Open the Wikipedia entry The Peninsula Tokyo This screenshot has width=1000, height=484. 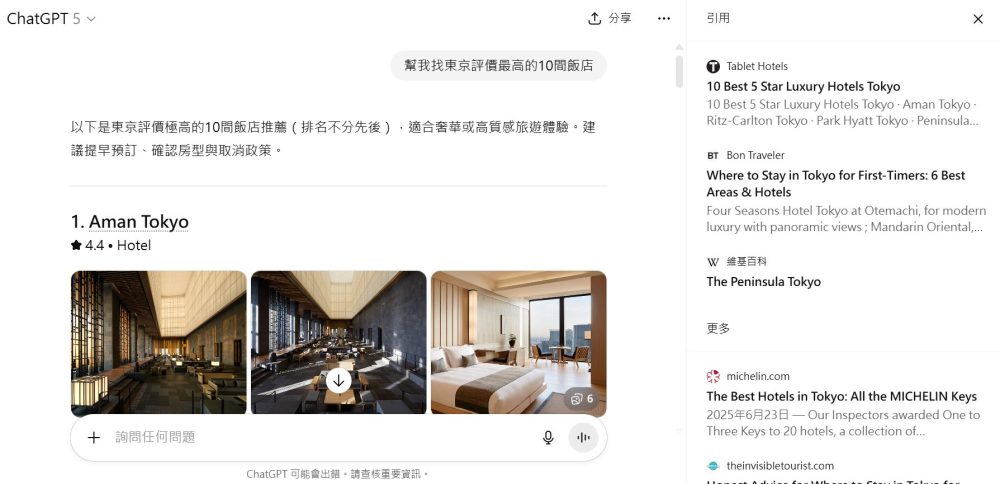(763, 282)
